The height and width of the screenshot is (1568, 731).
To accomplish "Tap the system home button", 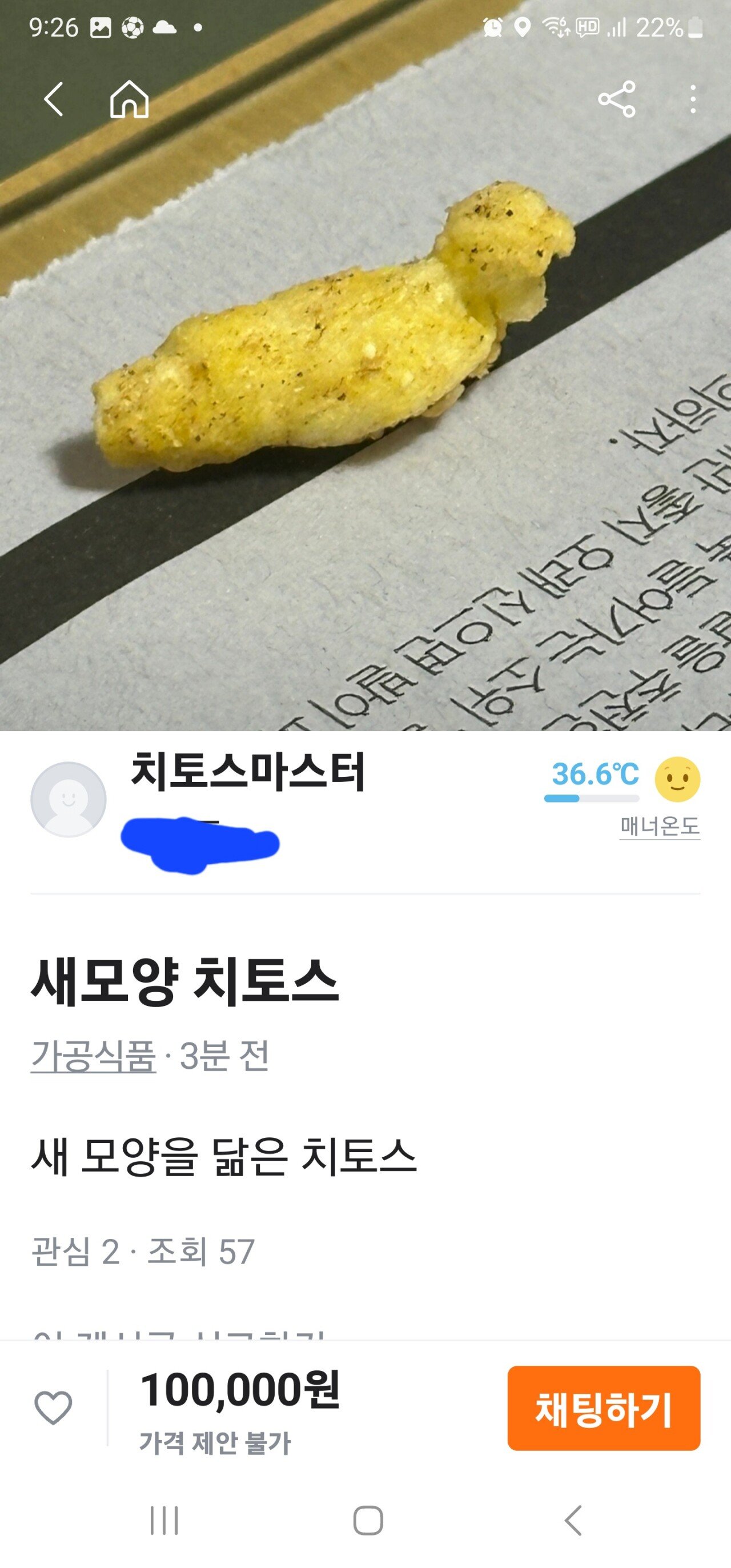I will 368,1520.
